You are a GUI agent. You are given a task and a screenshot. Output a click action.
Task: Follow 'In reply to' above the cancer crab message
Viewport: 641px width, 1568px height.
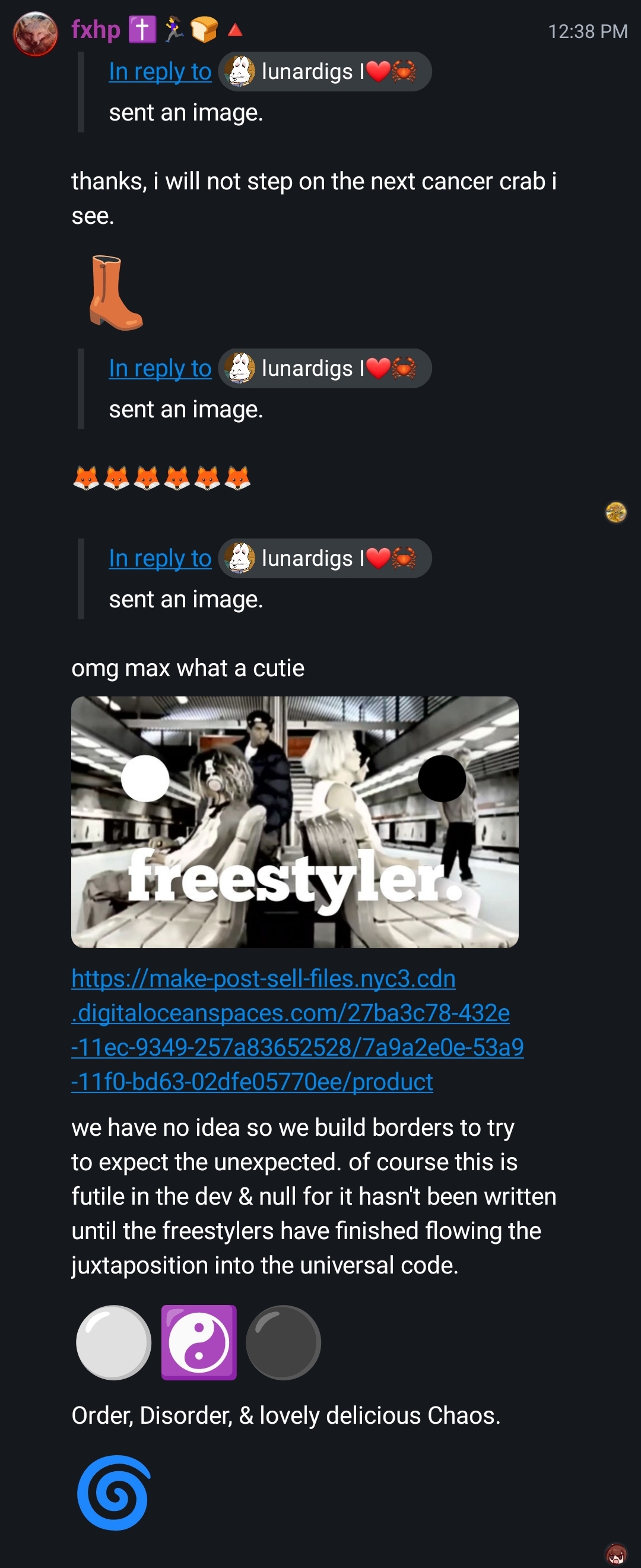[160, 72]
